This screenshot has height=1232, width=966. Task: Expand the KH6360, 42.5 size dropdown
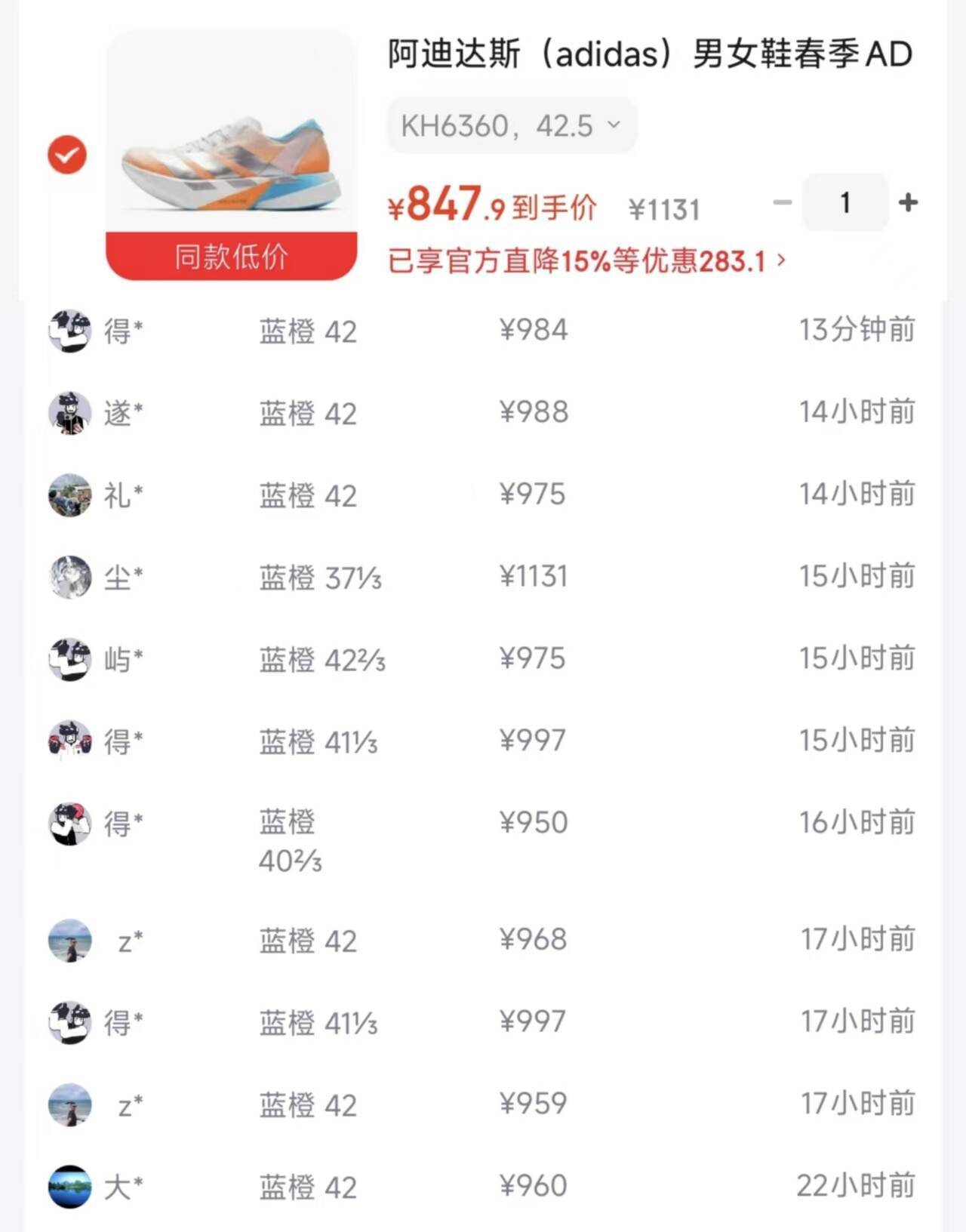(x=511, y=125)
